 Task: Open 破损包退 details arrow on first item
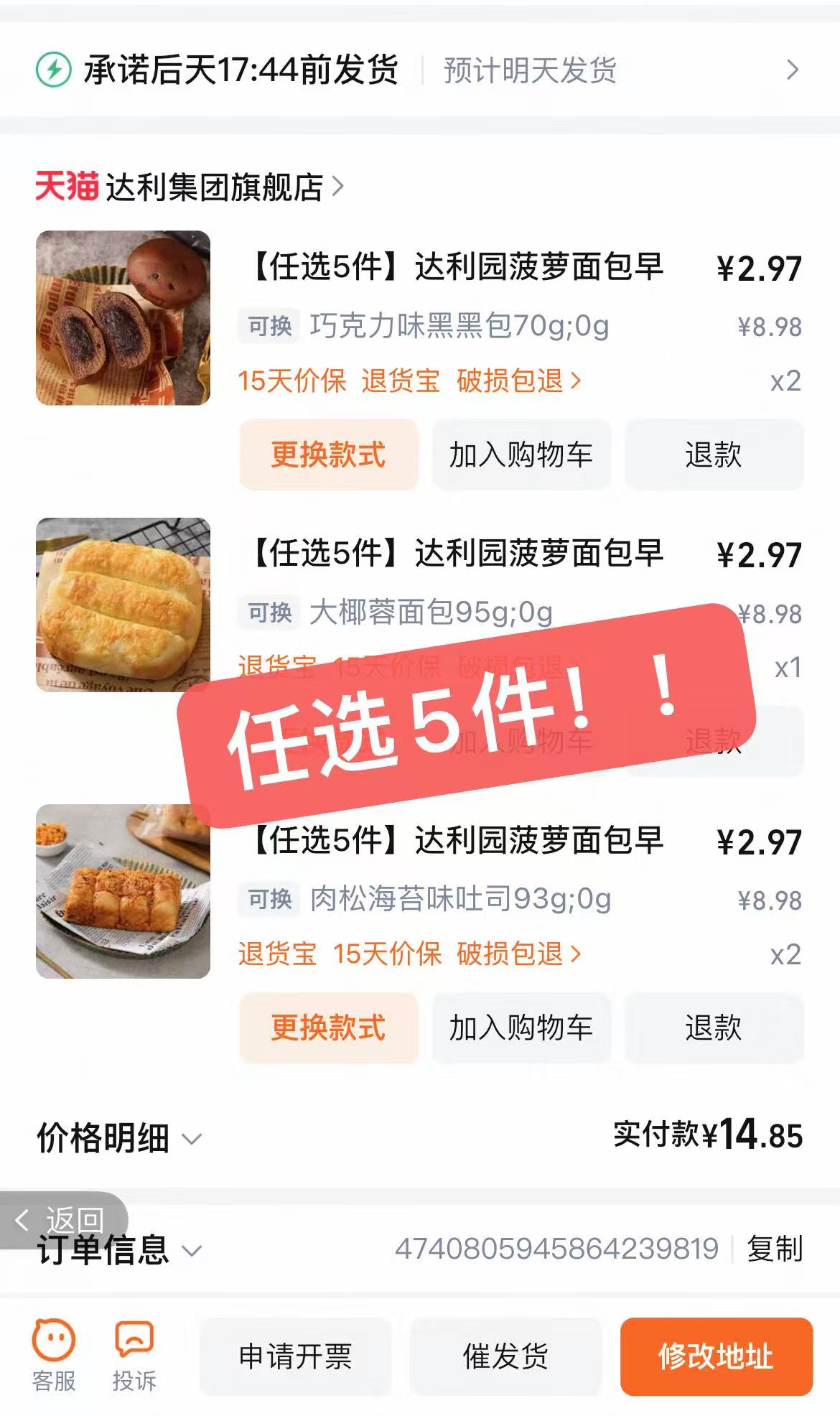click(x=576, y=380)
